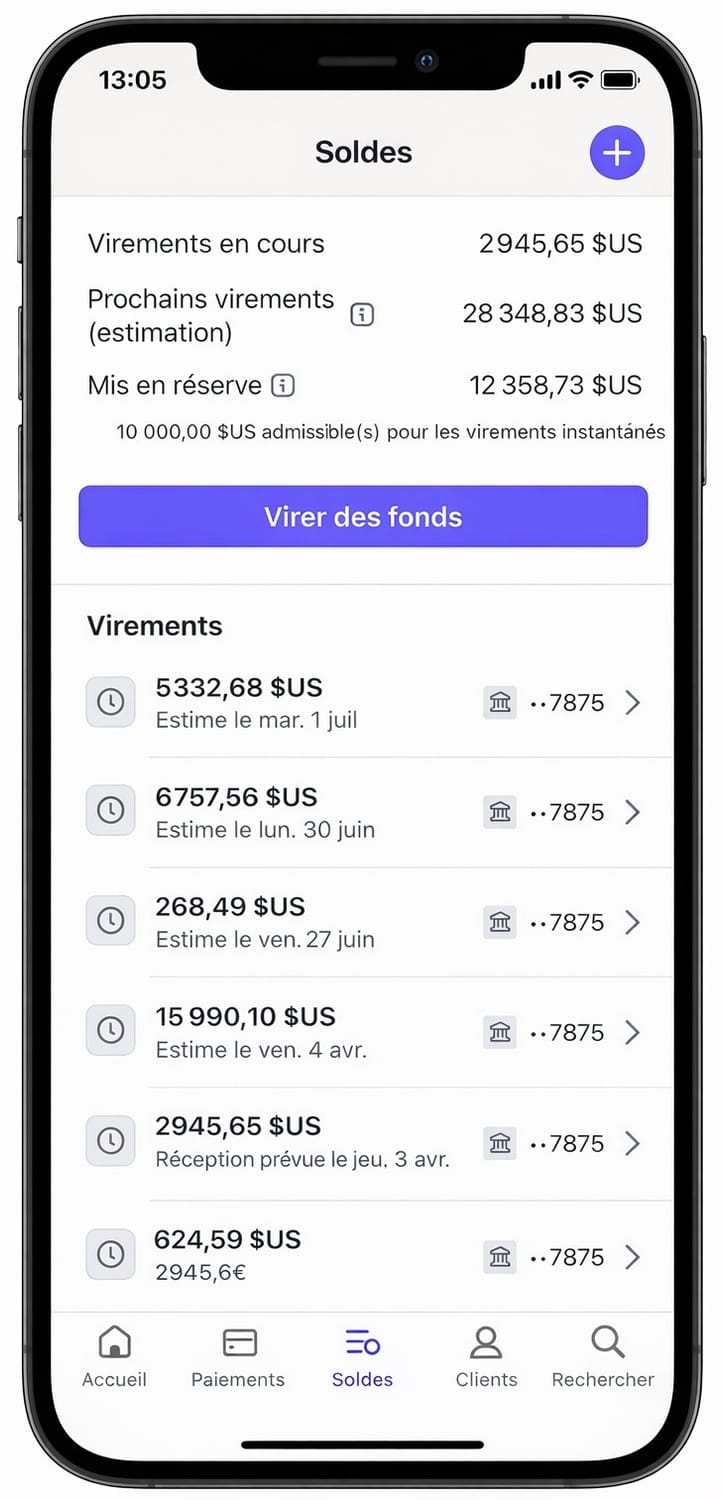Open the 5332,68 $US transfer
Screen dimensions: 723x1500
362,703
